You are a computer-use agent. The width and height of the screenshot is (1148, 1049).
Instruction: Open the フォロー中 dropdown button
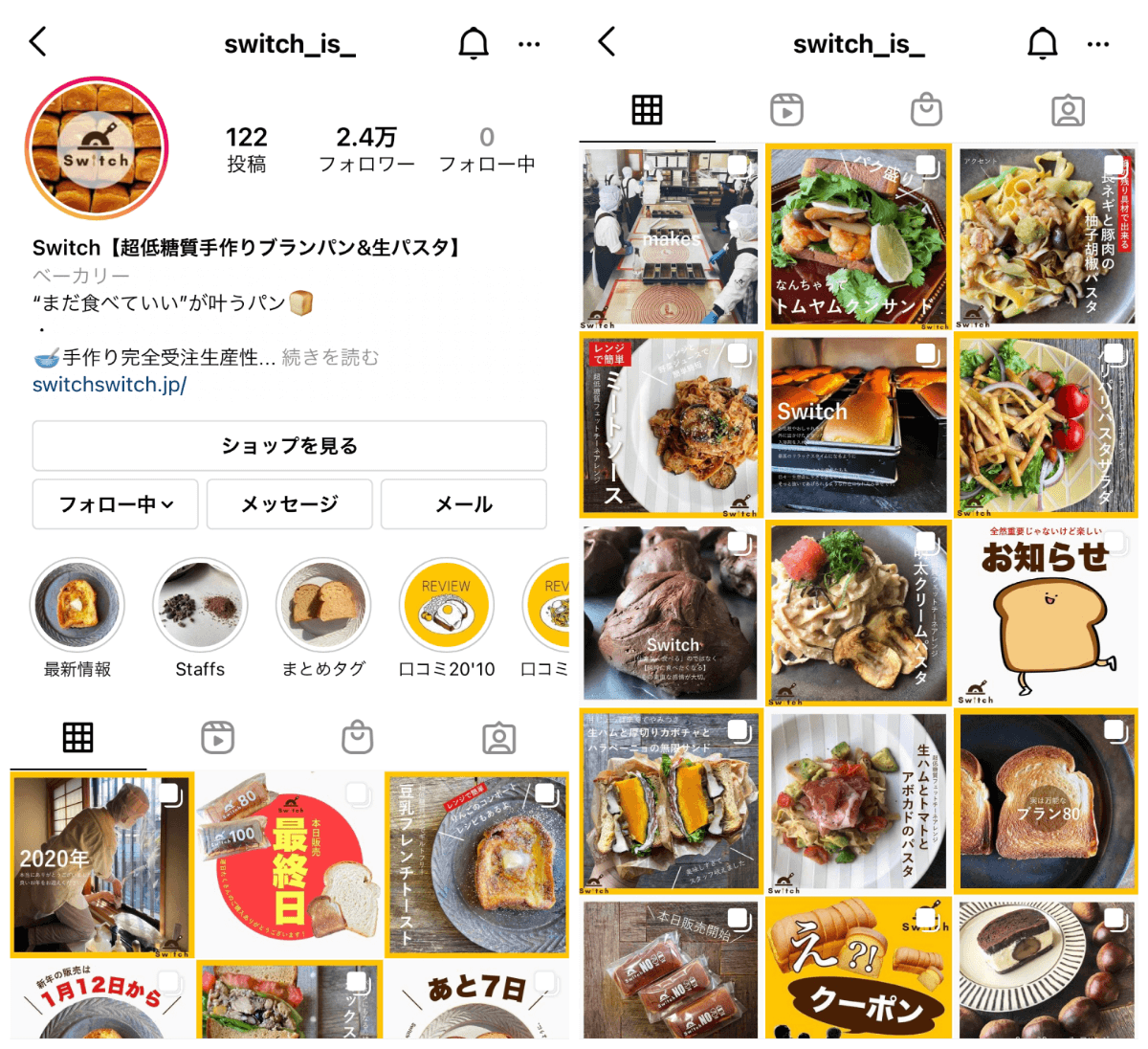pyautogui.click(x=116, y=504)
